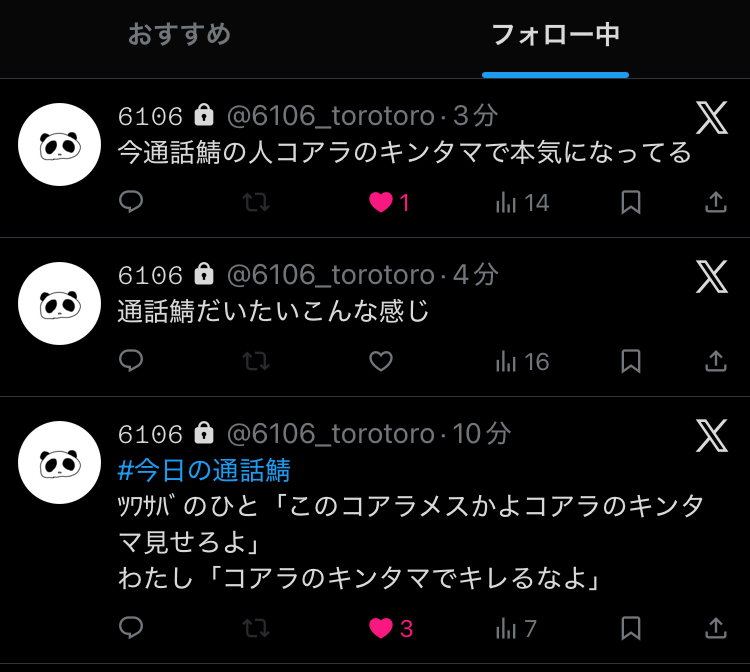Bookmark the 10分 post
The width and height of the screenshot is (750, 672).
point(630,628)
